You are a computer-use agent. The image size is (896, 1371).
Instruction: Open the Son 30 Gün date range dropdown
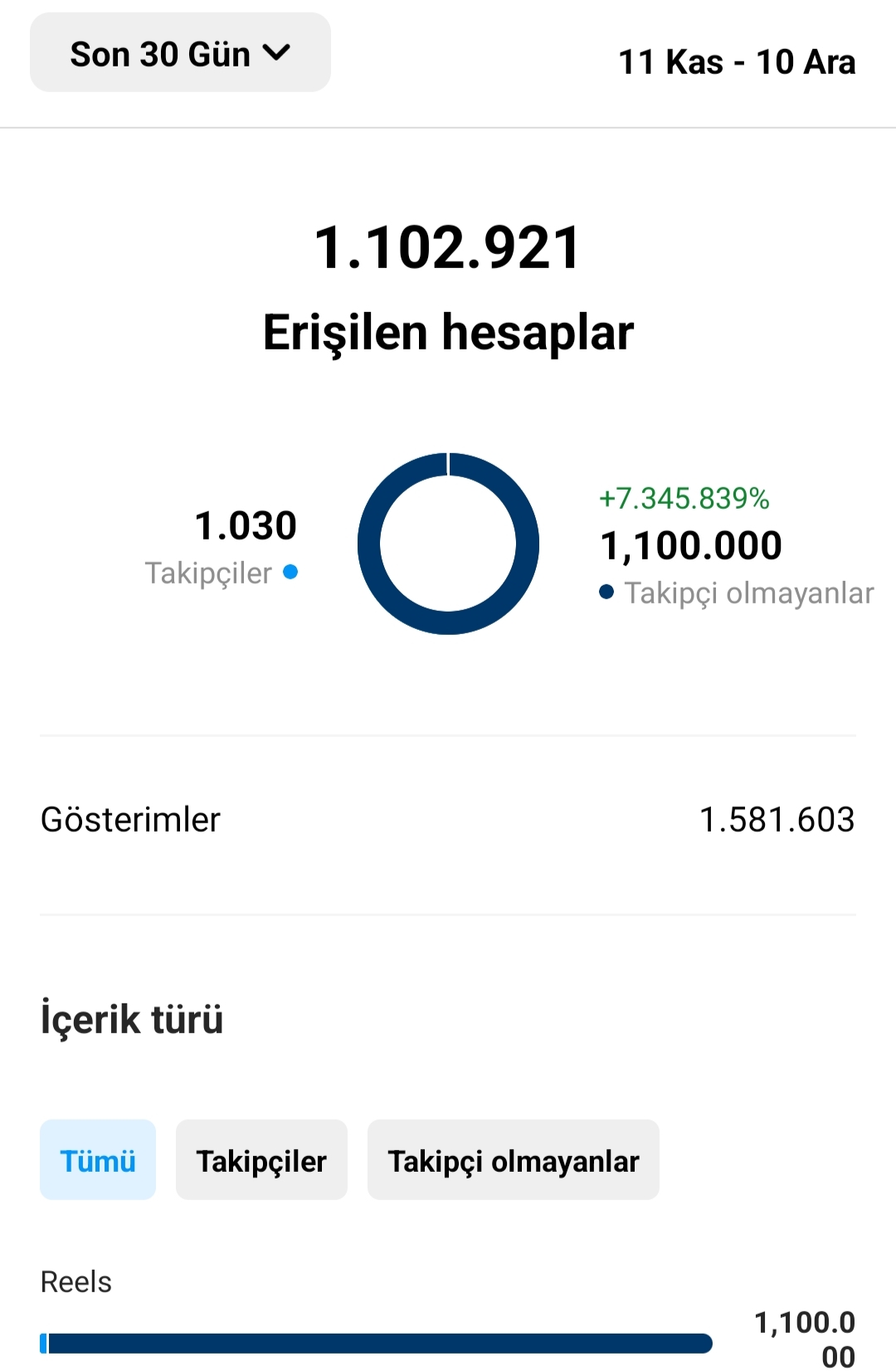coord(180,52)
